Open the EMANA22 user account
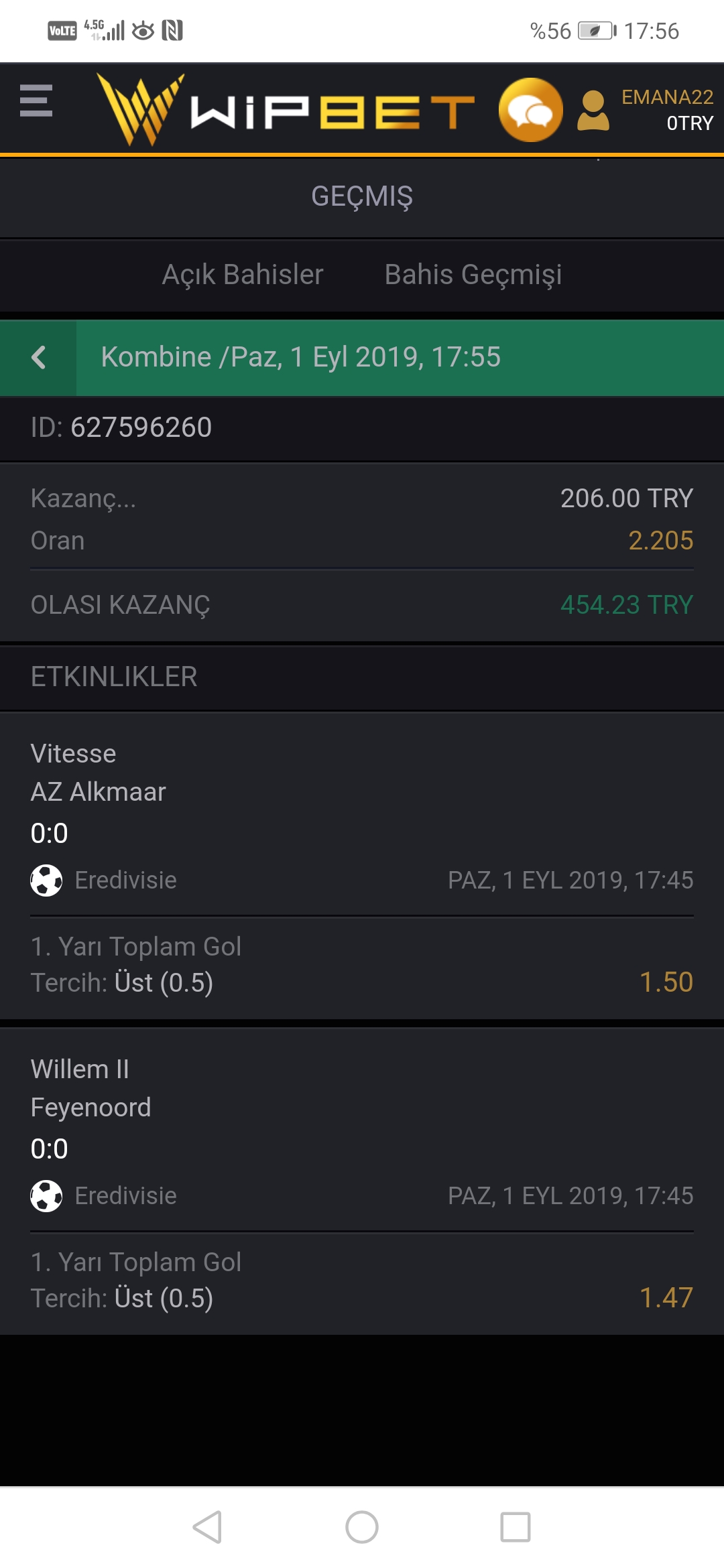 coord(645,110)
